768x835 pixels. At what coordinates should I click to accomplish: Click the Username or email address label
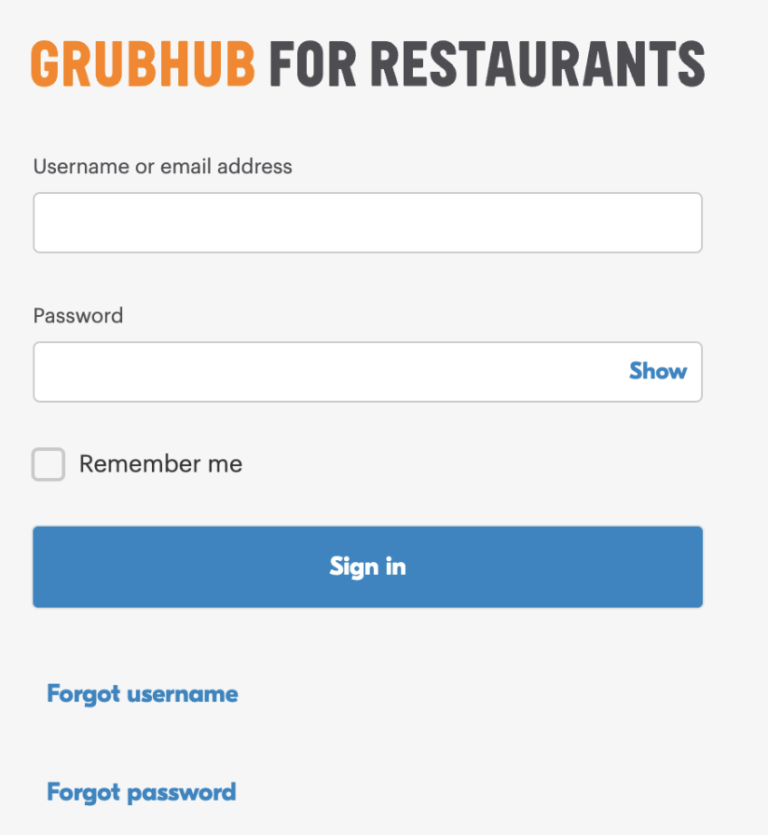162,166
